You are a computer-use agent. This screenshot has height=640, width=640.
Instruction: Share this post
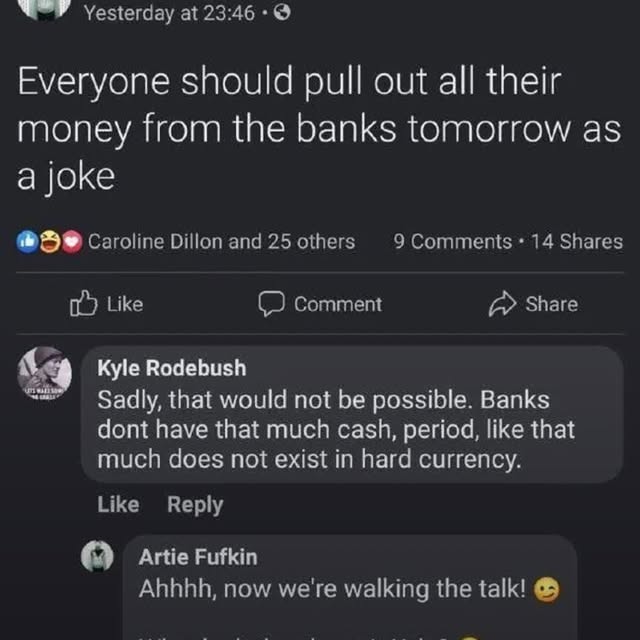pos(532,304)
